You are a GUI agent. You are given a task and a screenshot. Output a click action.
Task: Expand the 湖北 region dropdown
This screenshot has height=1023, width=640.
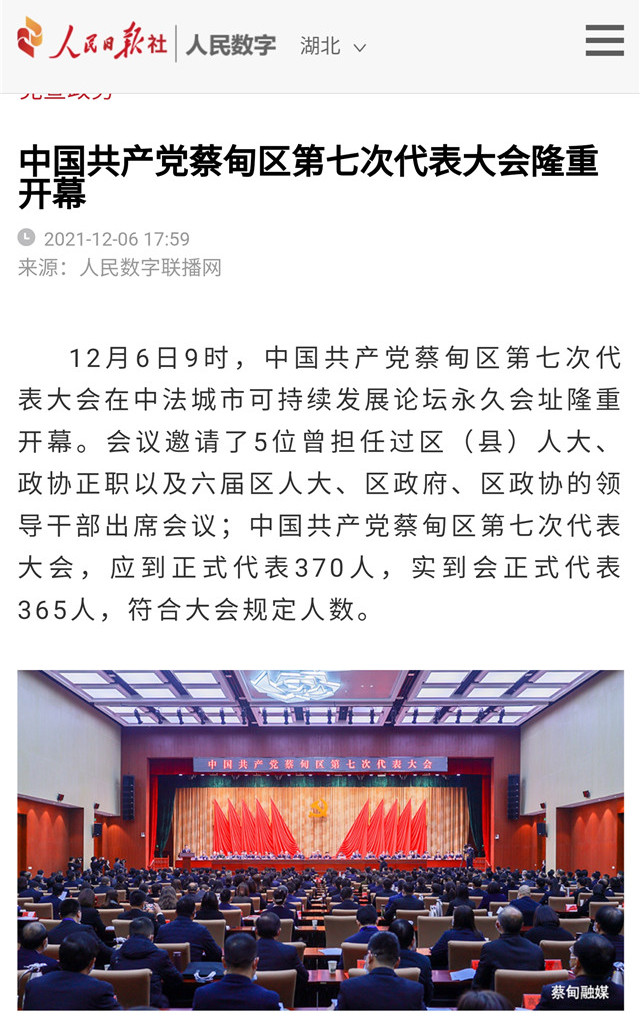pos(333,46)
